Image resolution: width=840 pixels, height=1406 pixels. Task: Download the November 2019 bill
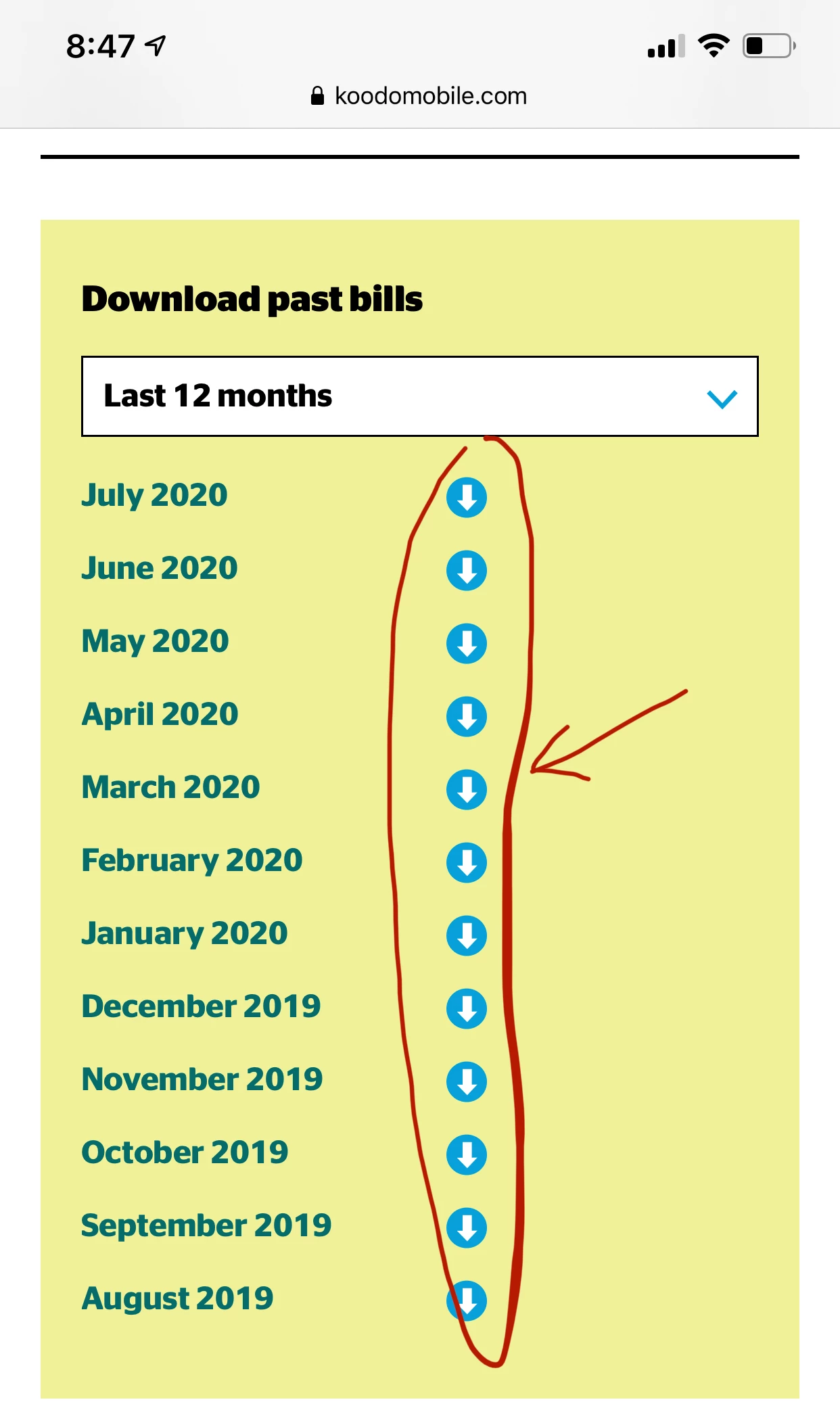[467, 1082]
